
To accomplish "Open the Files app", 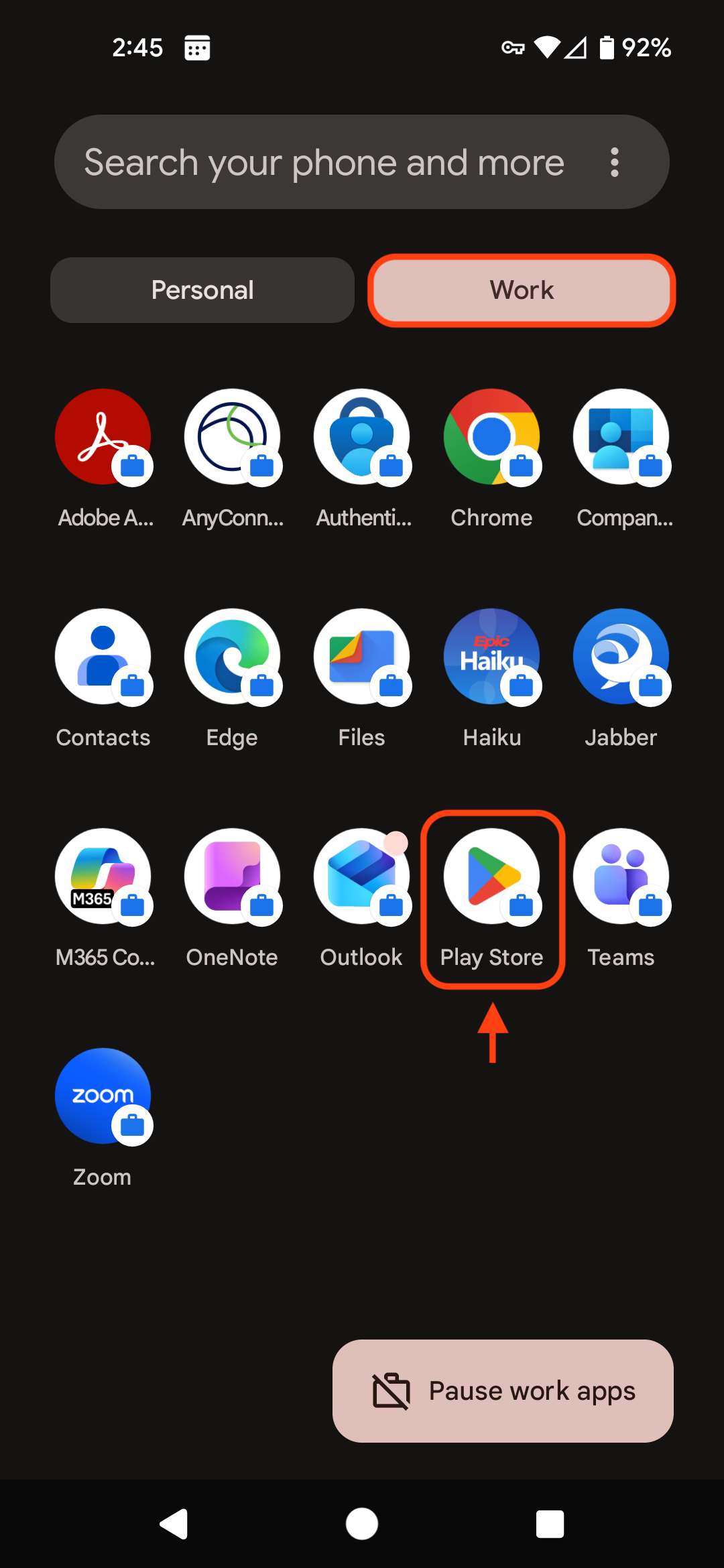I will [x=362, y=657].
